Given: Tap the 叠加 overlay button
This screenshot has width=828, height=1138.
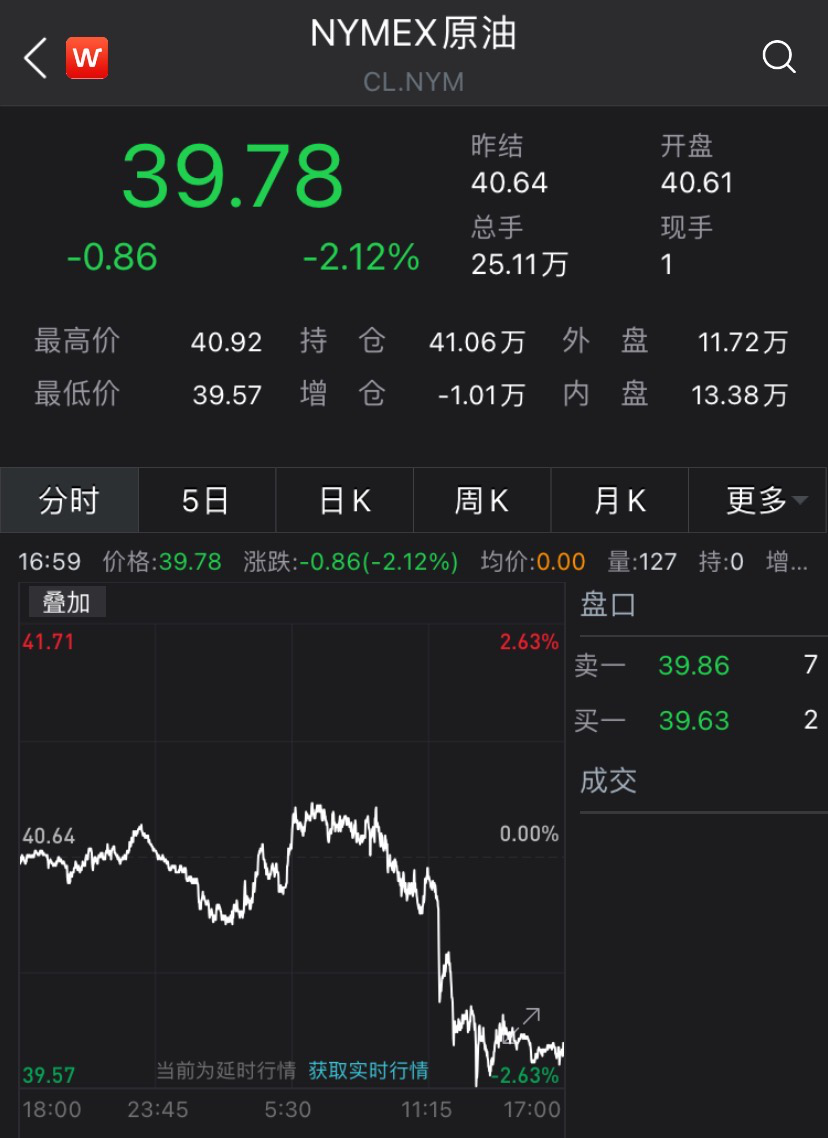Looking at the screenshot, I should 66,602.
